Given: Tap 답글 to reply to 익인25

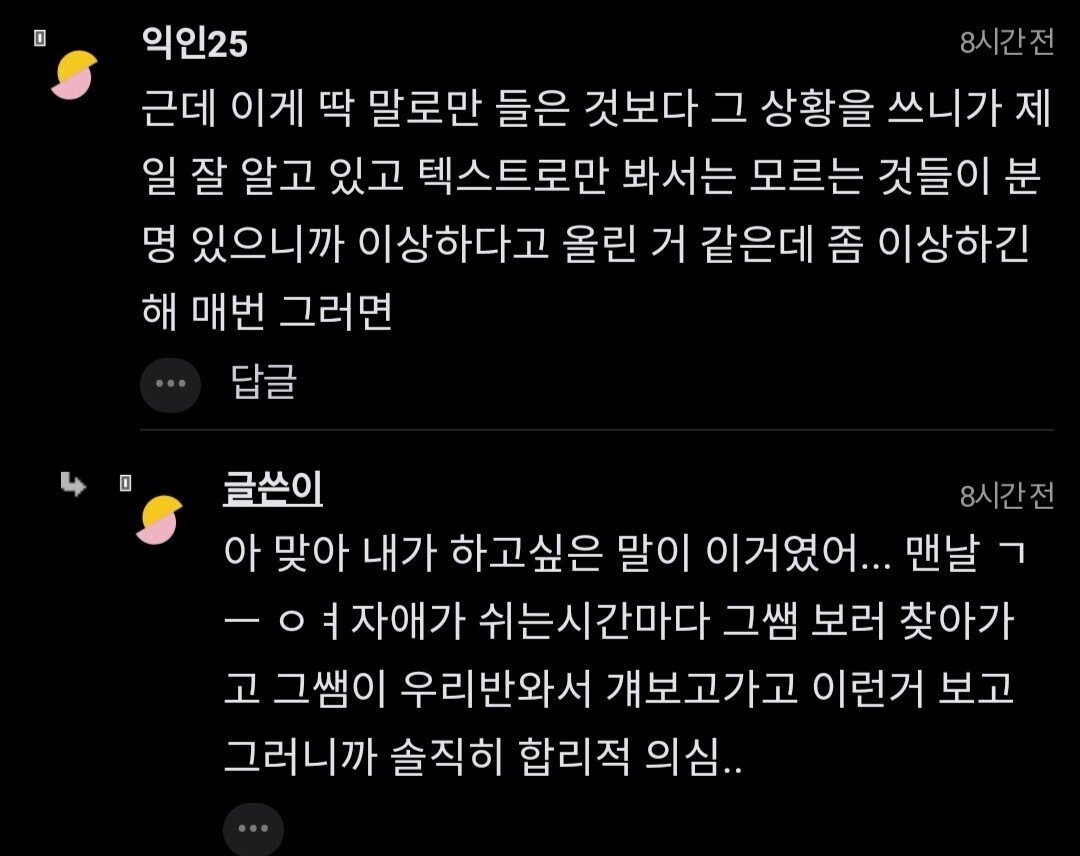Looking at the screenshot, I should [264, 383].
